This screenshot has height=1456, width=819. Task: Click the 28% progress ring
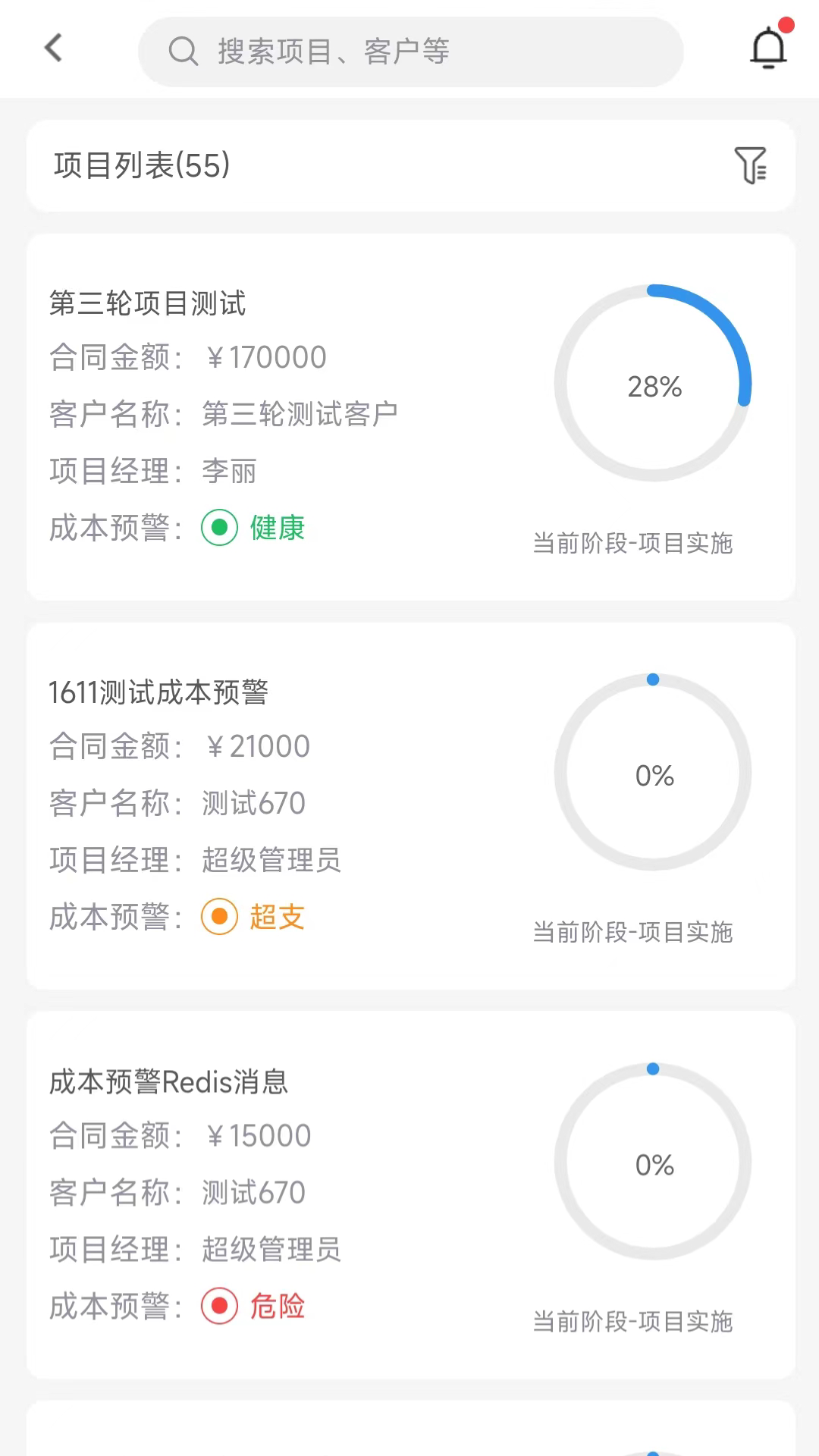coord(654,387)
